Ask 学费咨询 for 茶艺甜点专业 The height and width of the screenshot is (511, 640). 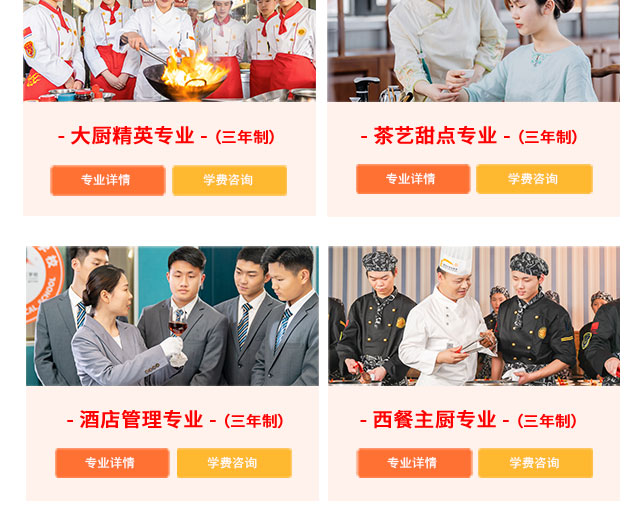(x=534, y=179)
